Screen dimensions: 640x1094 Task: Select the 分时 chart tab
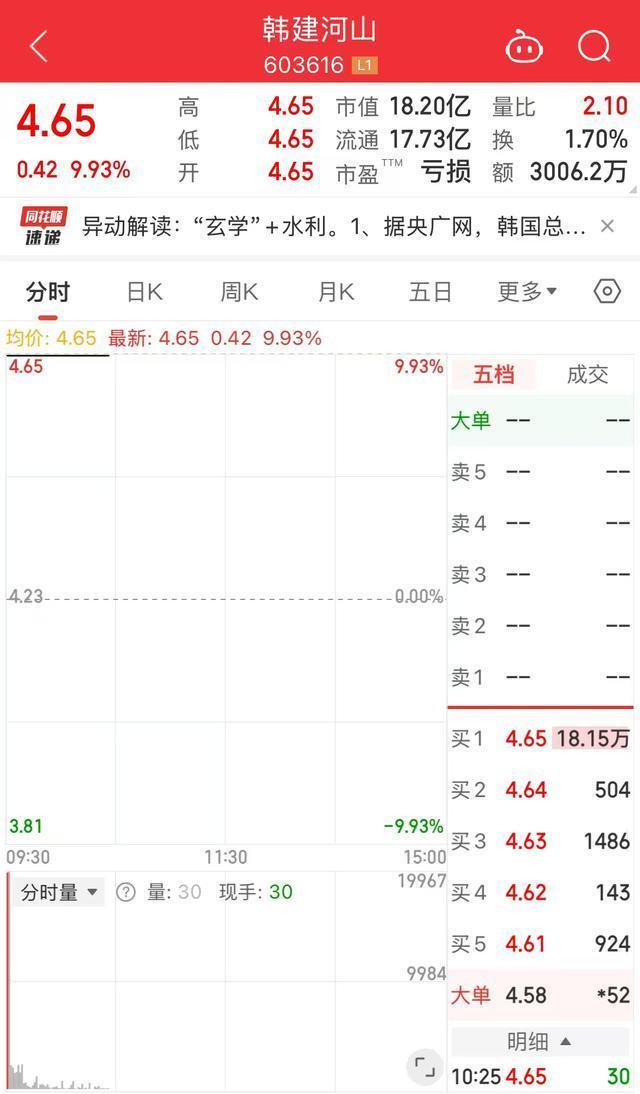click(x=48, y=292)
